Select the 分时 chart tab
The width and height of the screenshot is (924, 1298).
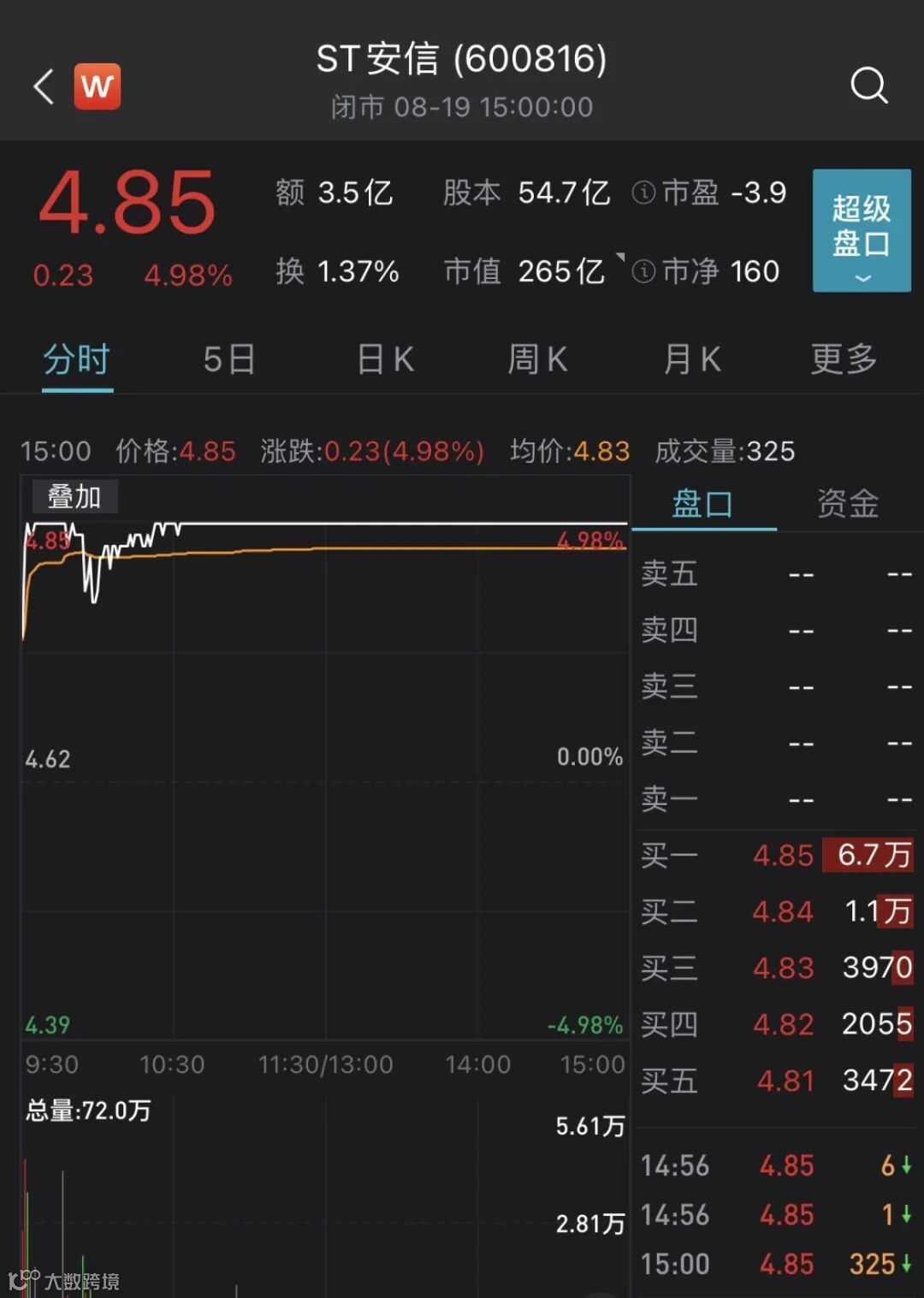point(77,359)
